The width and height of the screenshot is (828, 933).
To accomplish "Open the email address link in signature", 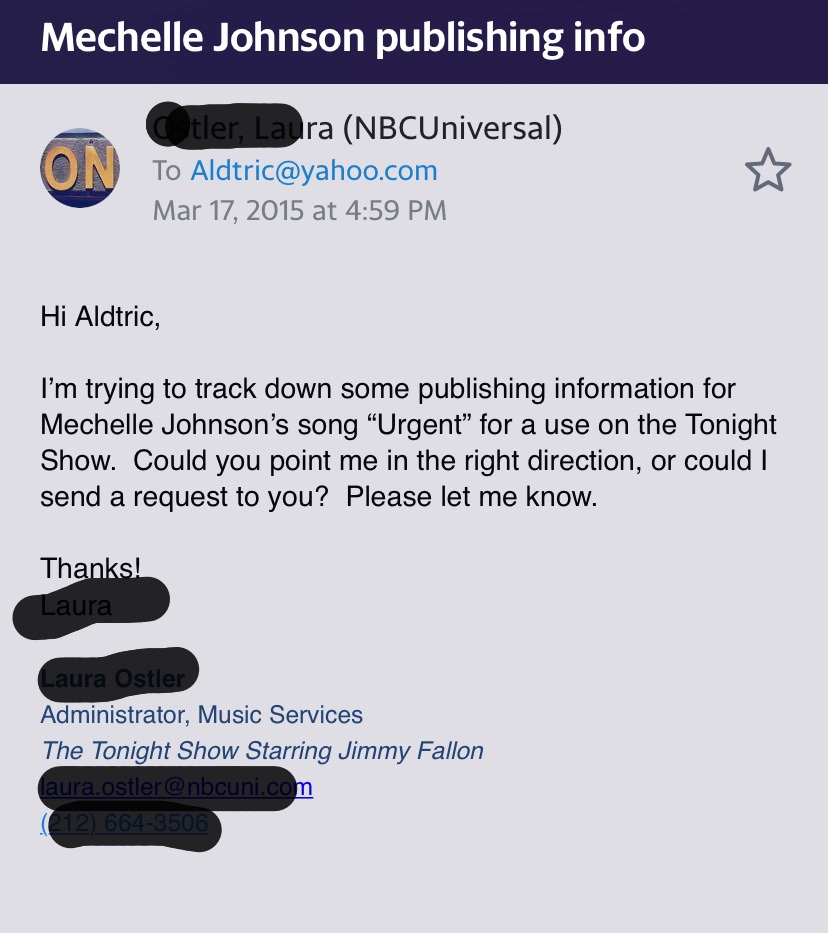I will click(x=176, y=788).
